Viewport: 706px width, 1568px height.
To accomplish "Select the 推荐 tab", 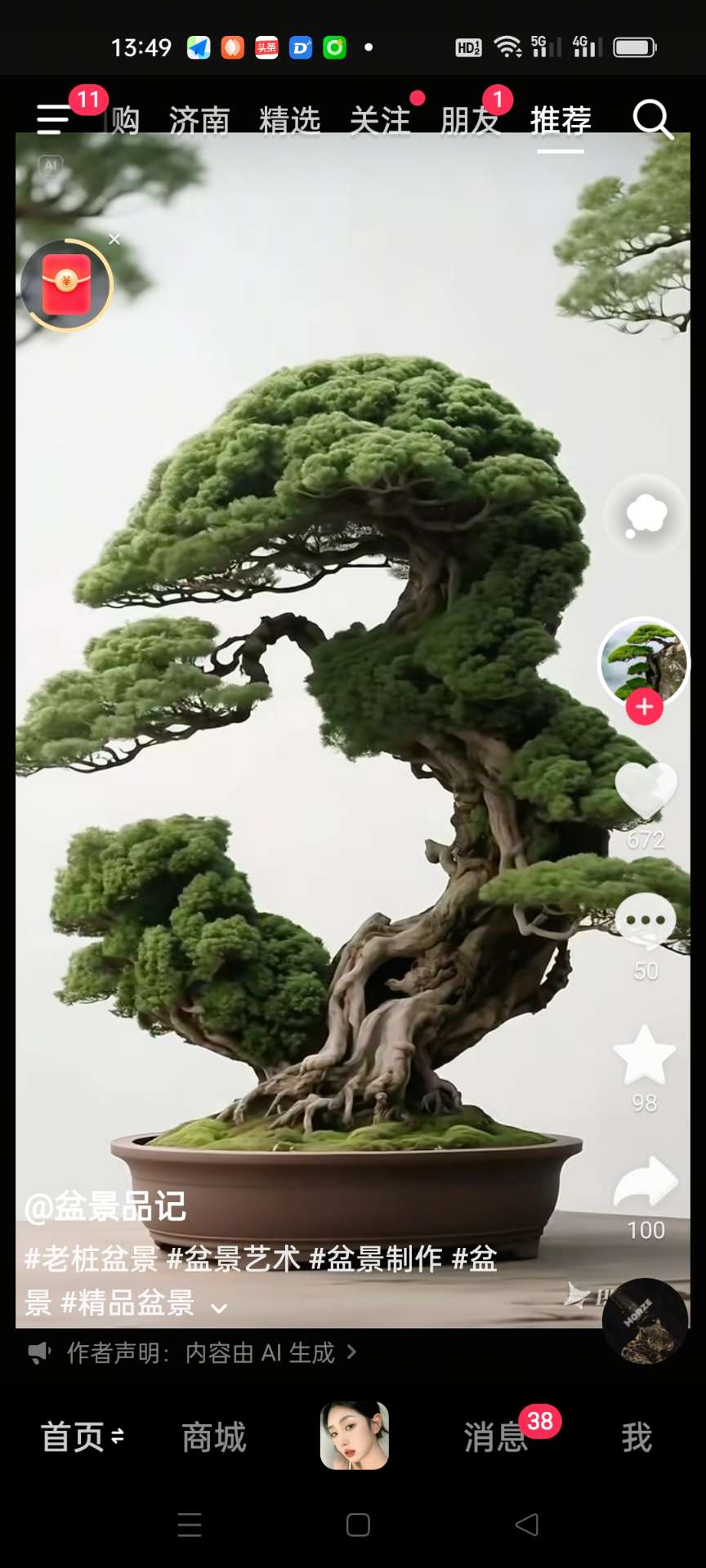I will point(561,121).
